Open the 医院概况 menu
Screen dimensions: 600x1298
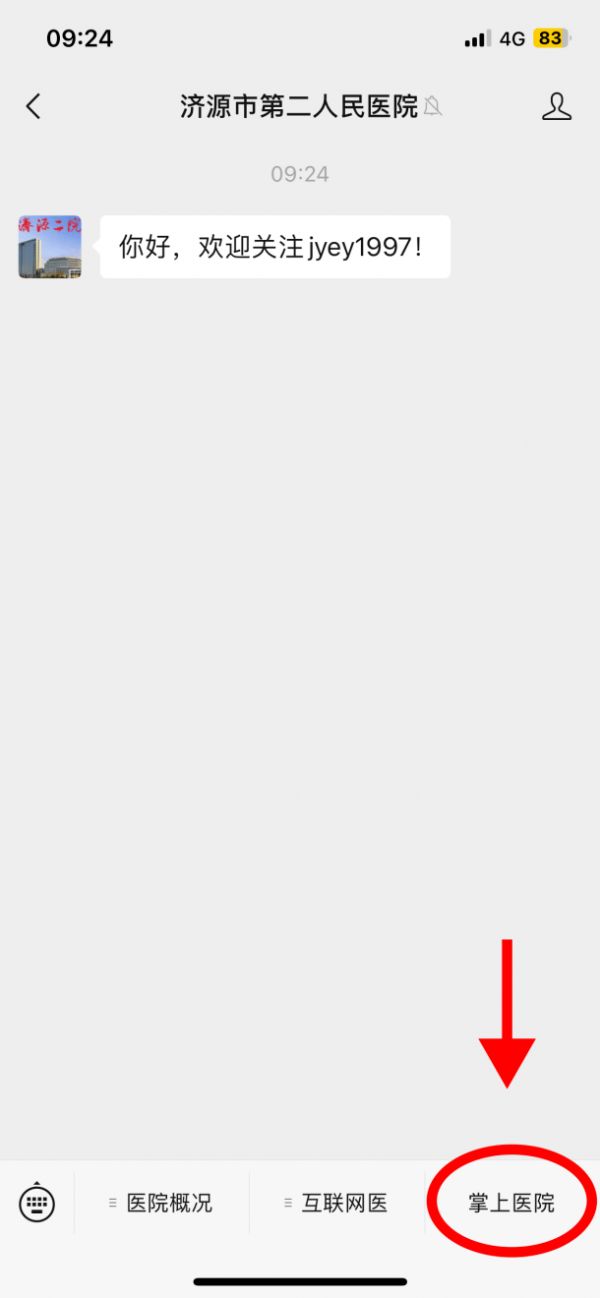coord(161,1203)
